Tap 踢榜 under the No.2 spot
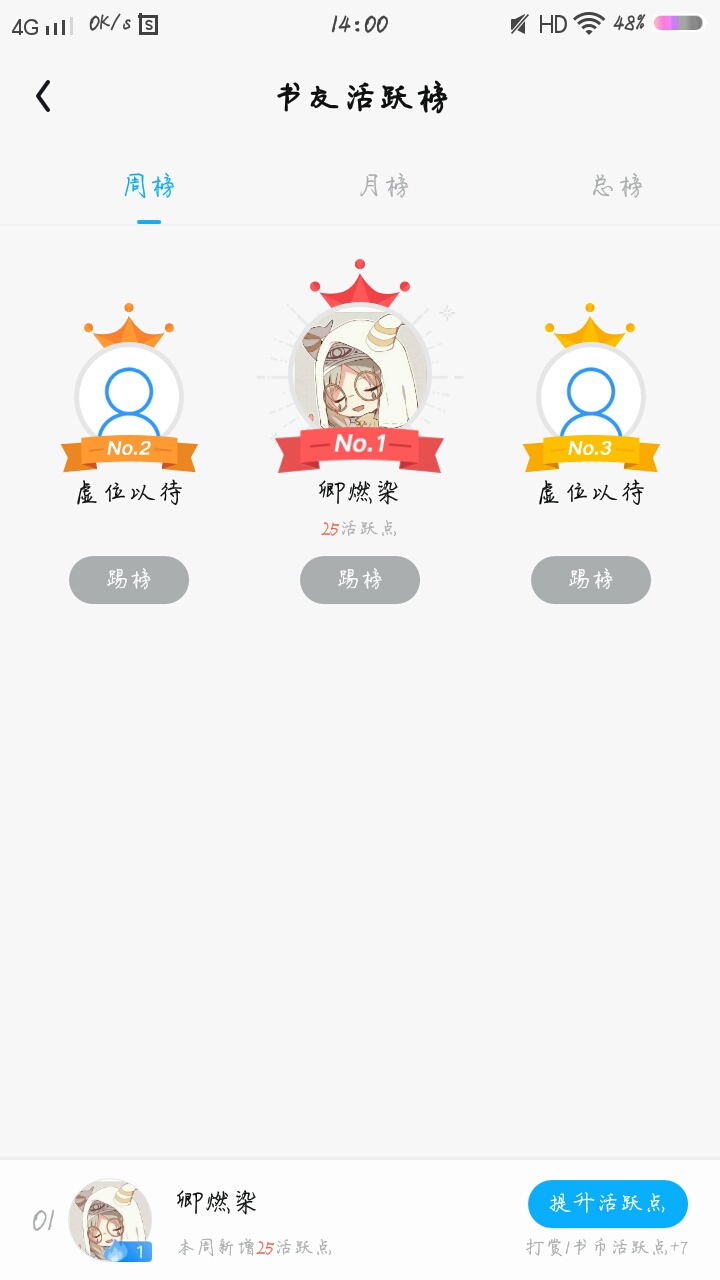720x1280 pixels. 129,580
